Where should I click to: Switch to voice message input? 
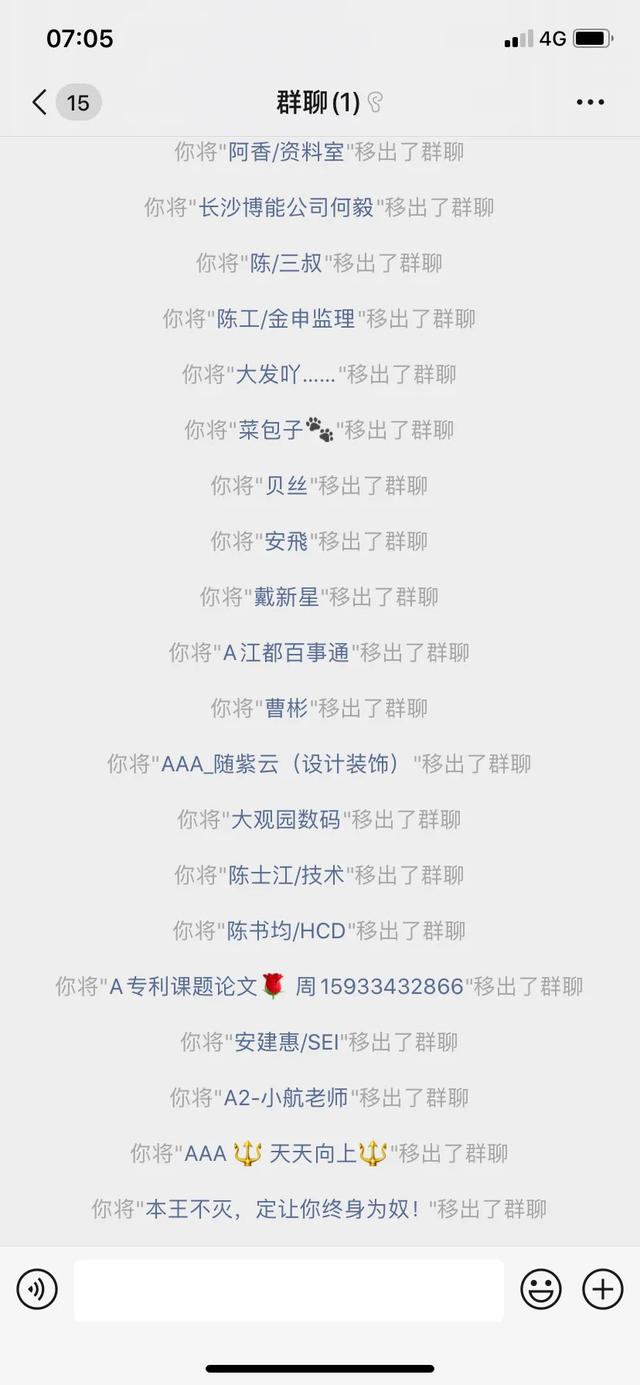[x=37, y=1290]
